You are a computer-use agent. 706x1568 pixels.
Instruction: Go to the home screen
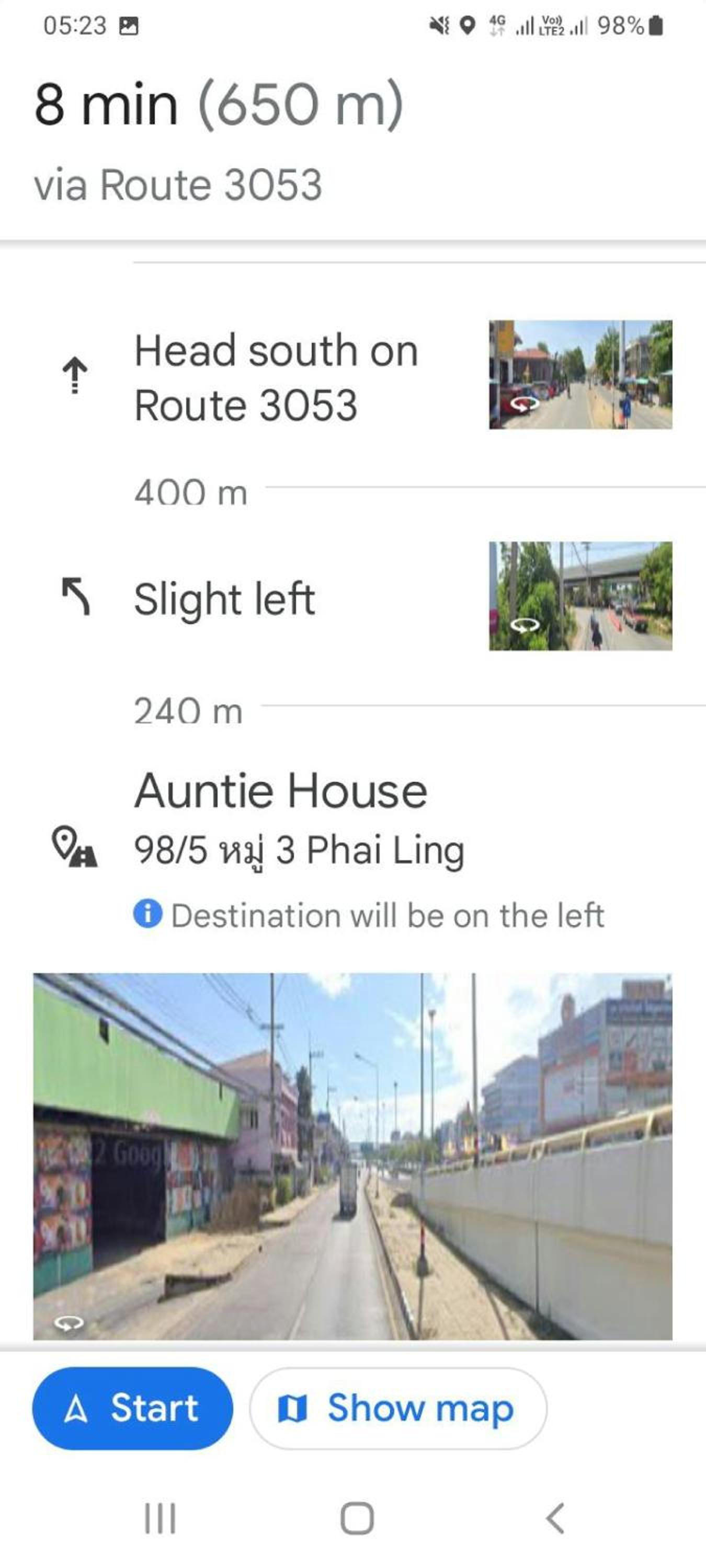(357, 1518)
